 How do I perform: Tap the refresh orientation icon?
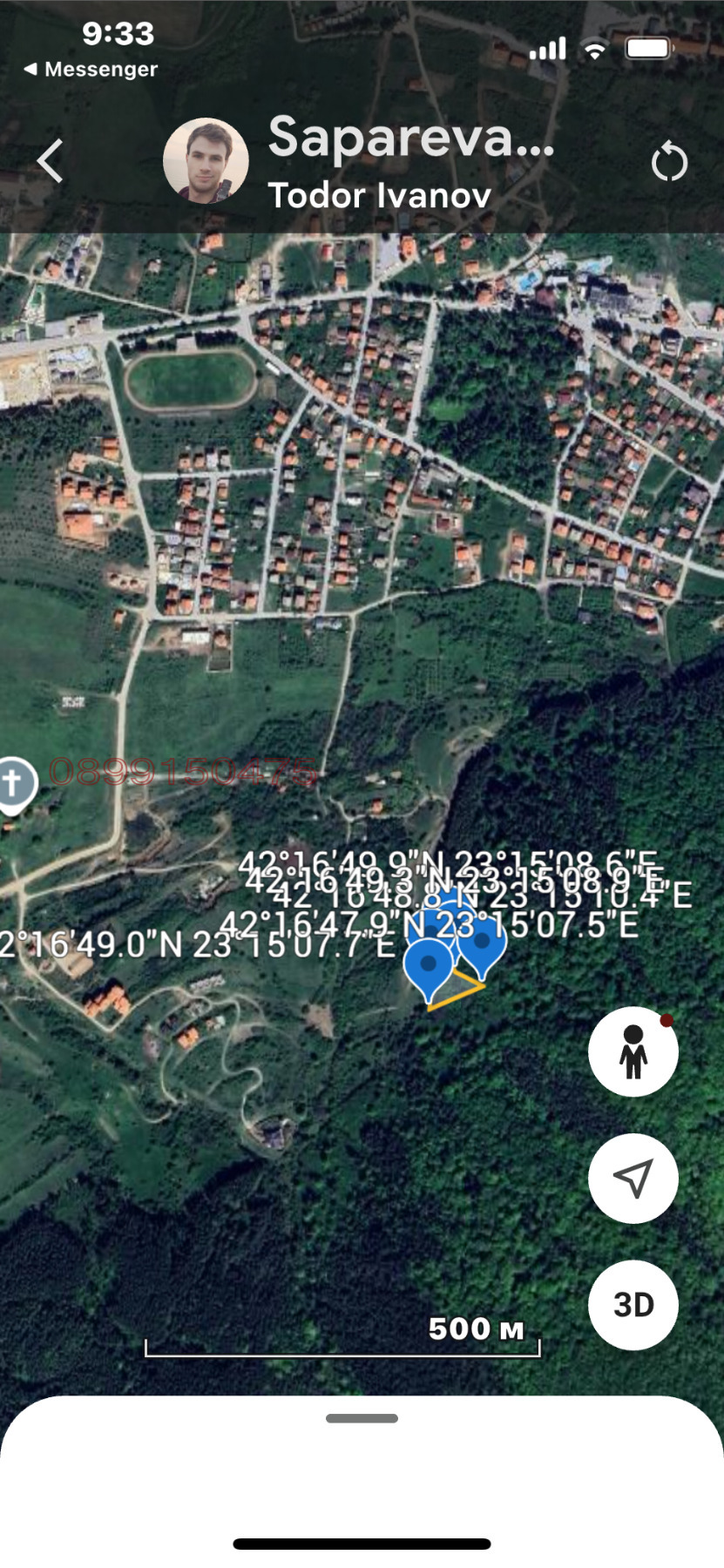[669, 161]
